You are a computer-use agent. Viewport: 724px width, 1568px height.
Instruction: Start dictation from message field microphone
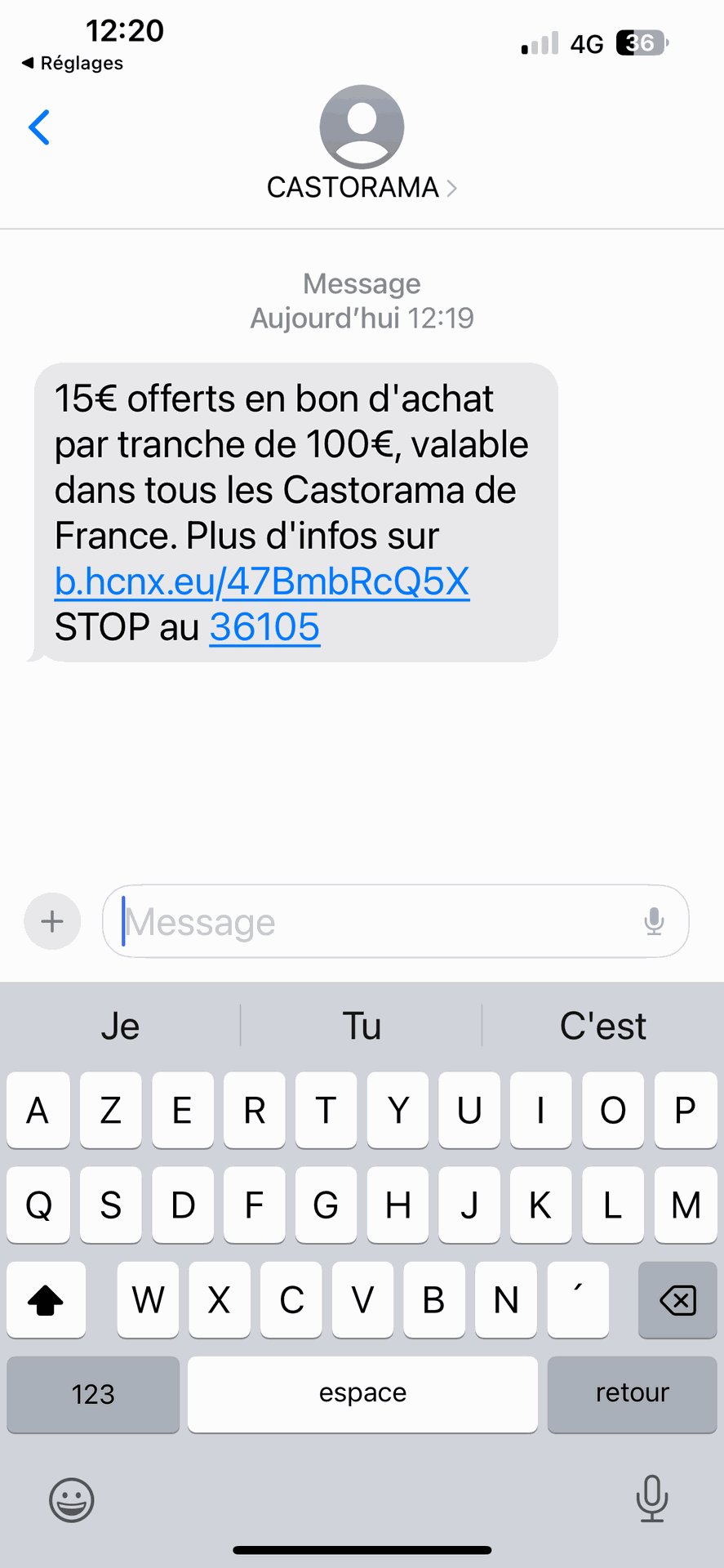click(654, 921)
